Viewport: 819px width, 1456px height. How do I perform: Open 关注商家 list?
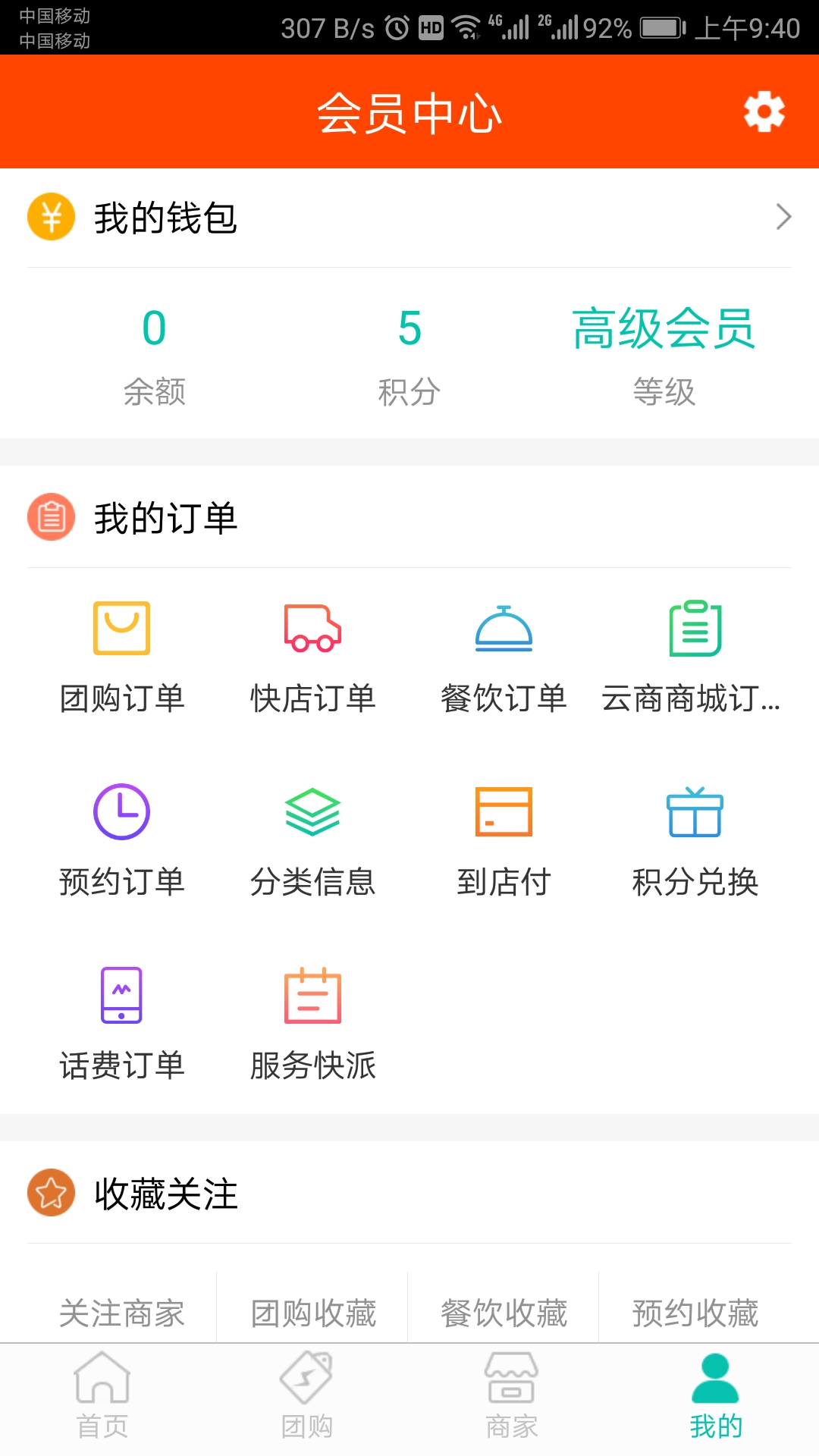(x=122, y=1313)
